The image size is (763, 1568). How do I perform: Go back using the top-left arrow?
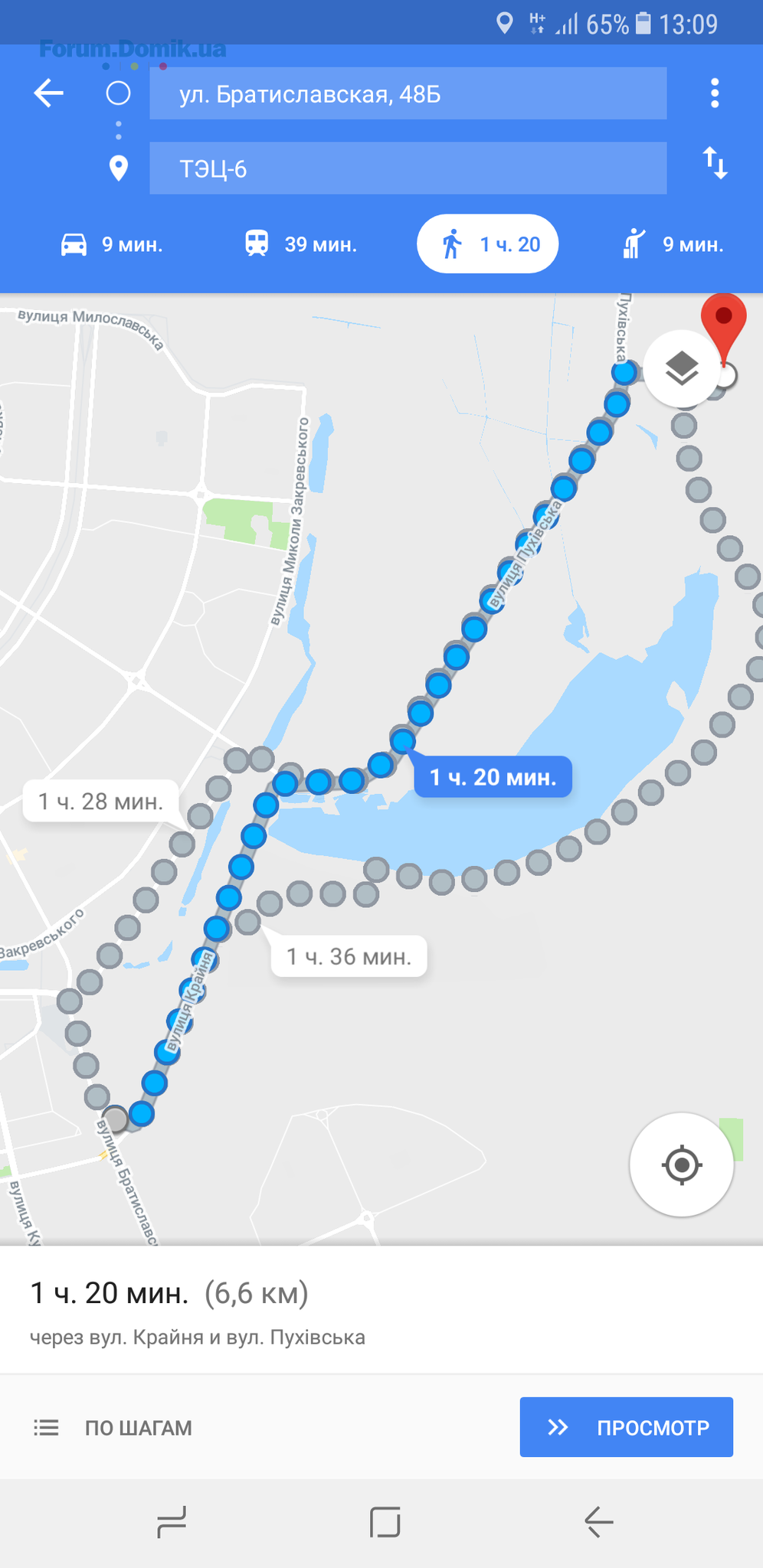(48, 93)
